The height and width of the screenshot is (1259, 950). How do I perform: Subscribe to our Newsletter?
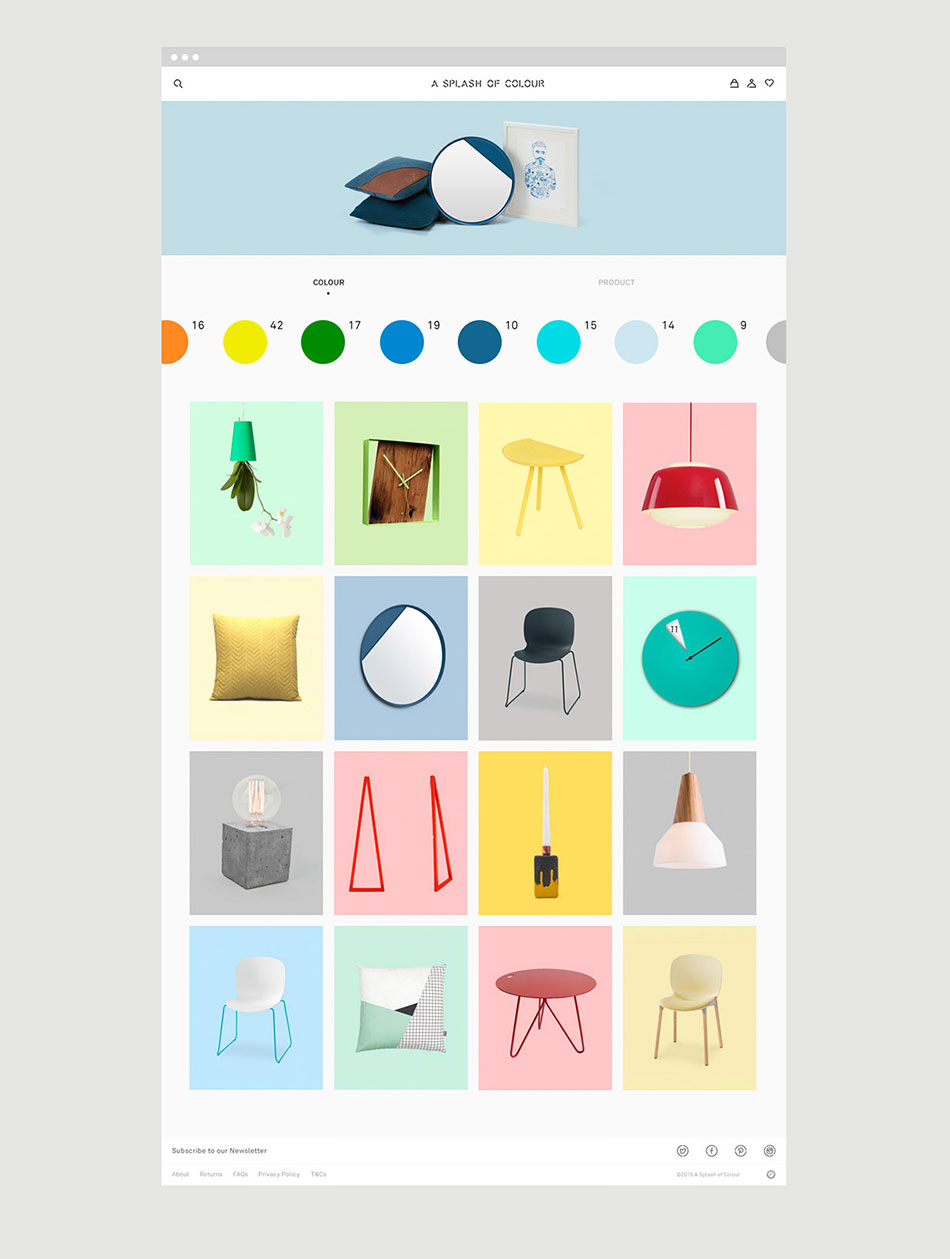(x=219, y=1151)
